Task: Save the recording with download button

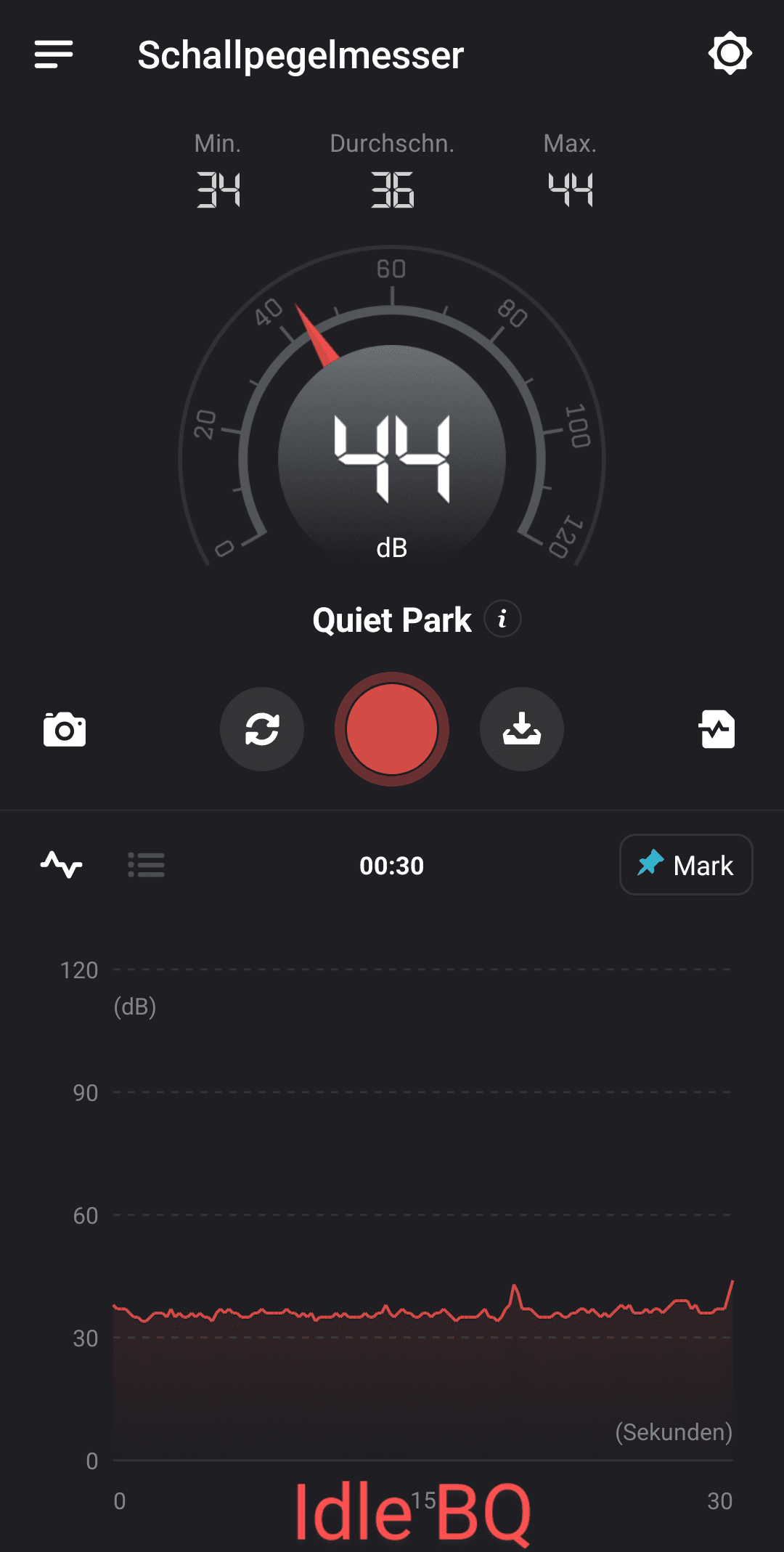Action: [522, 729]
